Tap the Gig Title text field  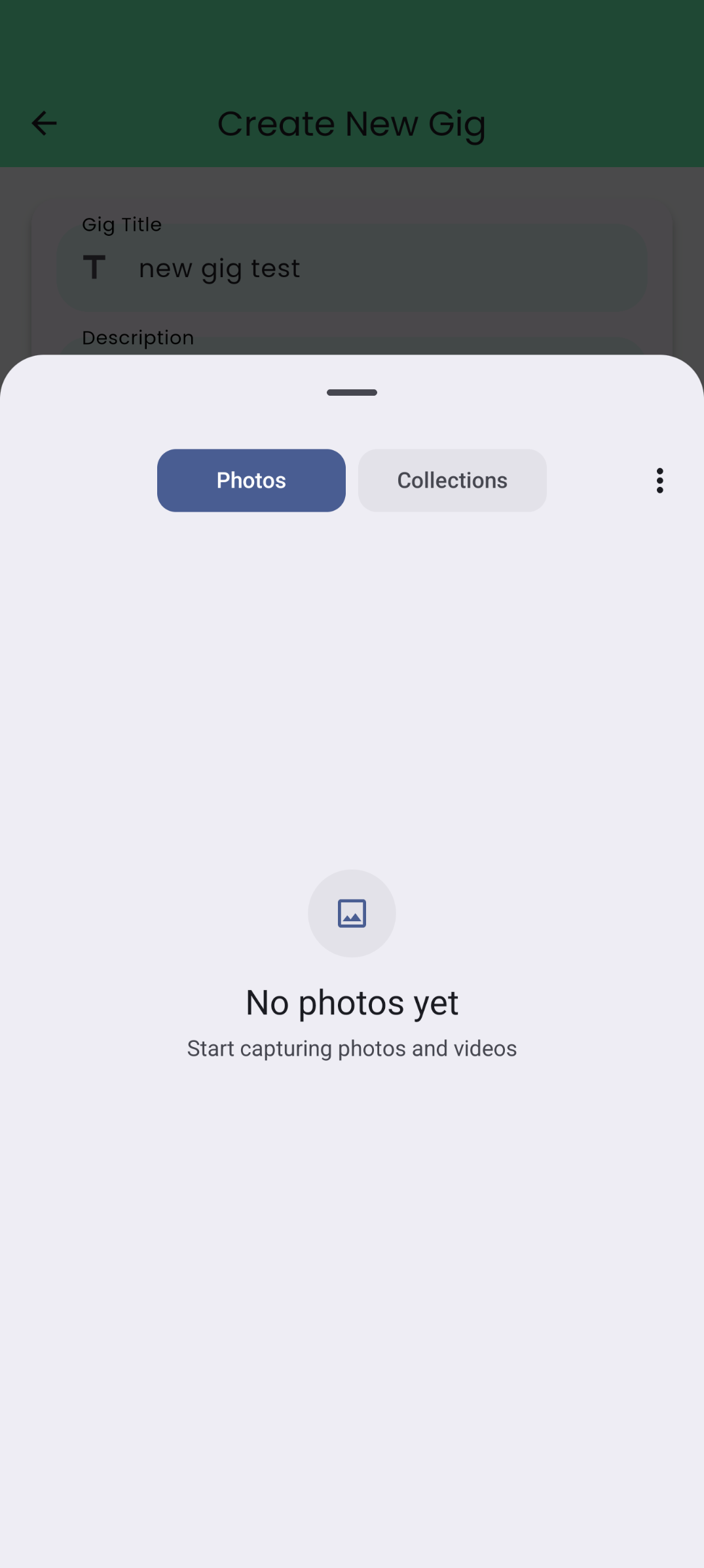(352, 268)
